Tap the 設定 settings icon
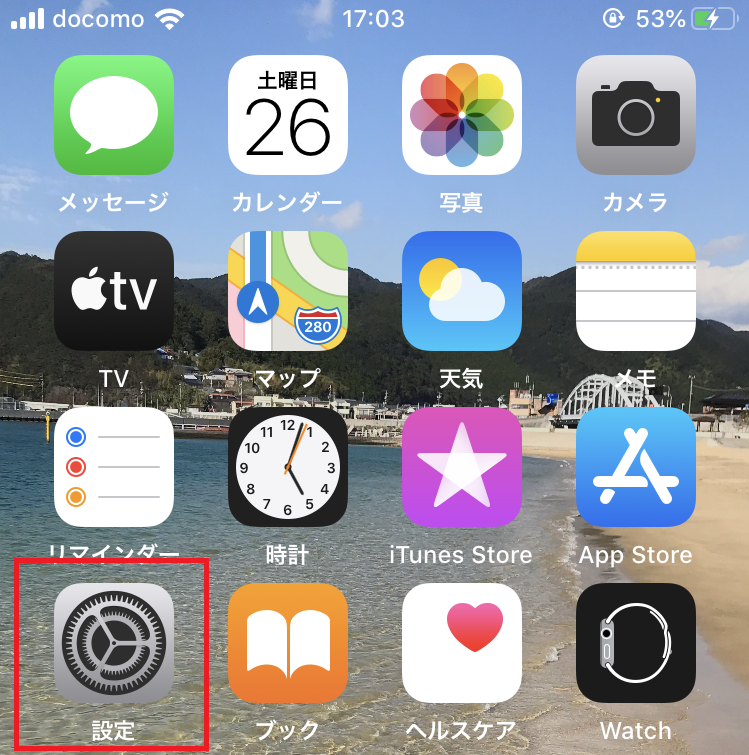Image resolution: width=749 pixels, height=755 pixels. pos(113,643)
